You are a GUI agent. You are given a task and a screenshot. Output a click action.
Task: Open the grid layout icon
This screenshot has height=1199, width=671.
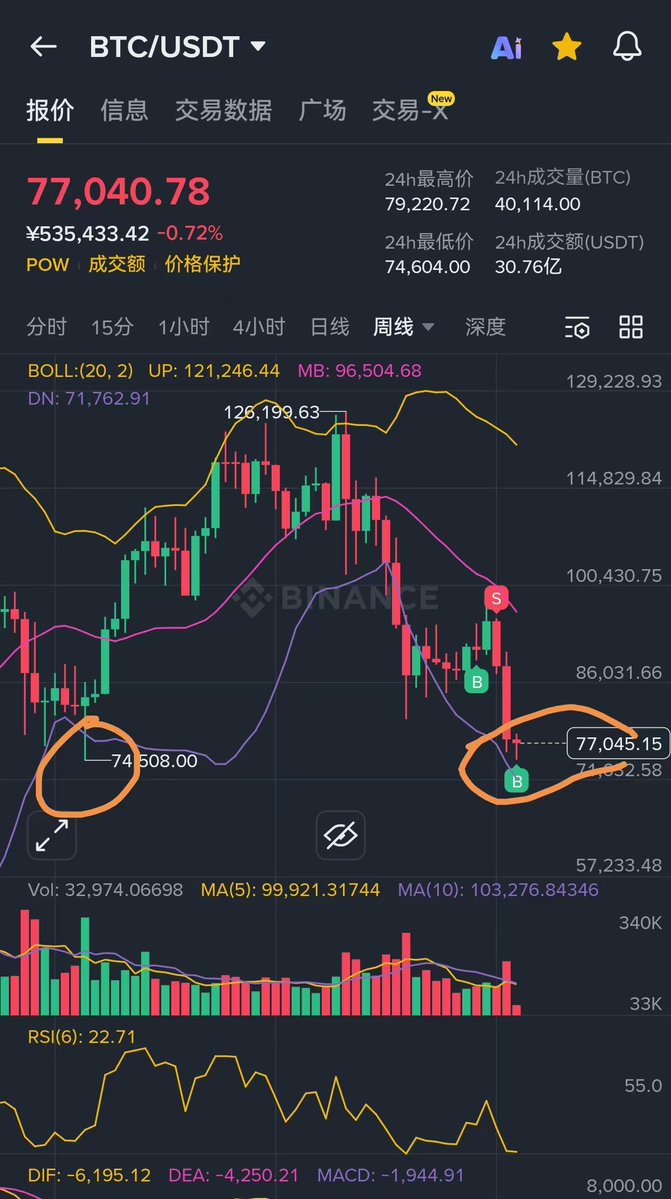tap(631, 326)
